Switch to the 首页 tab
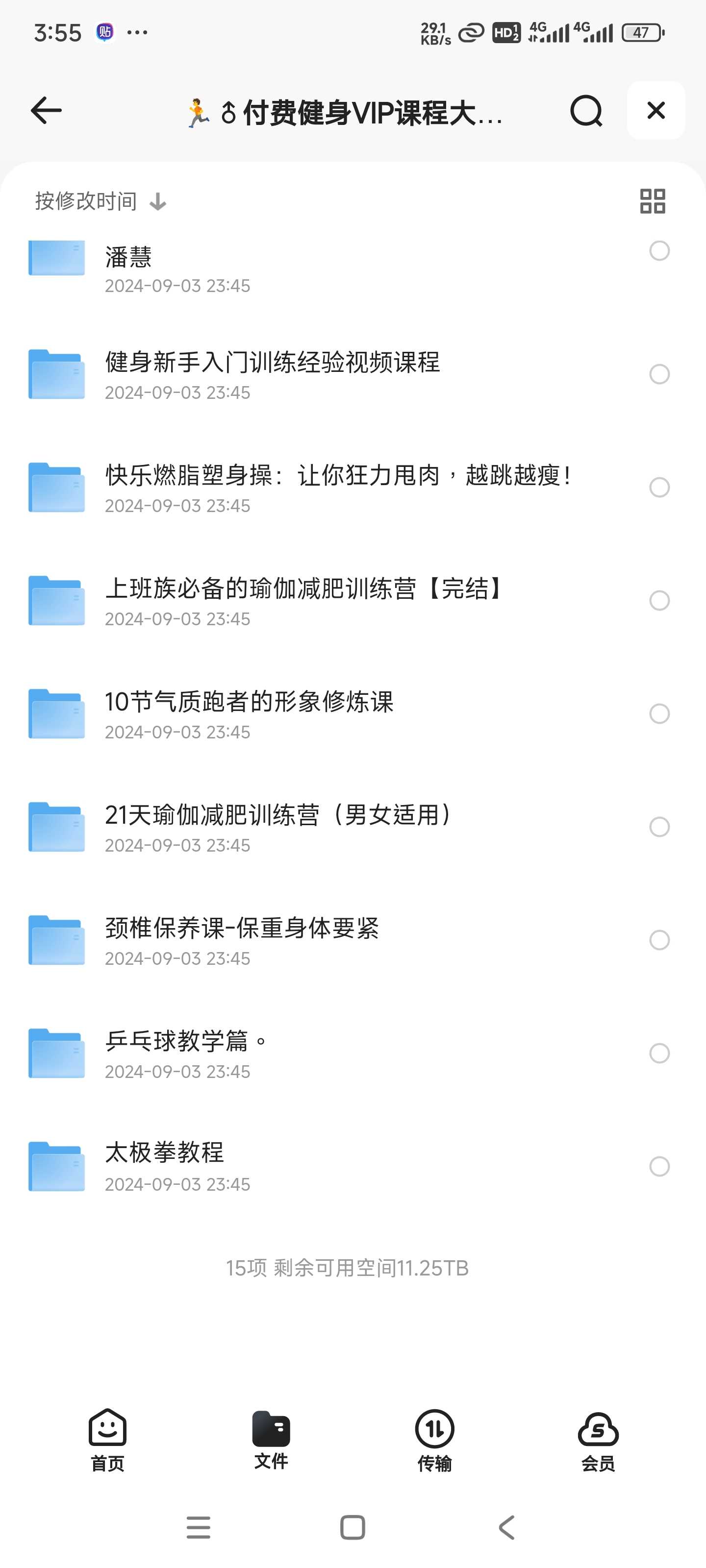 pyautogui.click(x=107, y=1440)
